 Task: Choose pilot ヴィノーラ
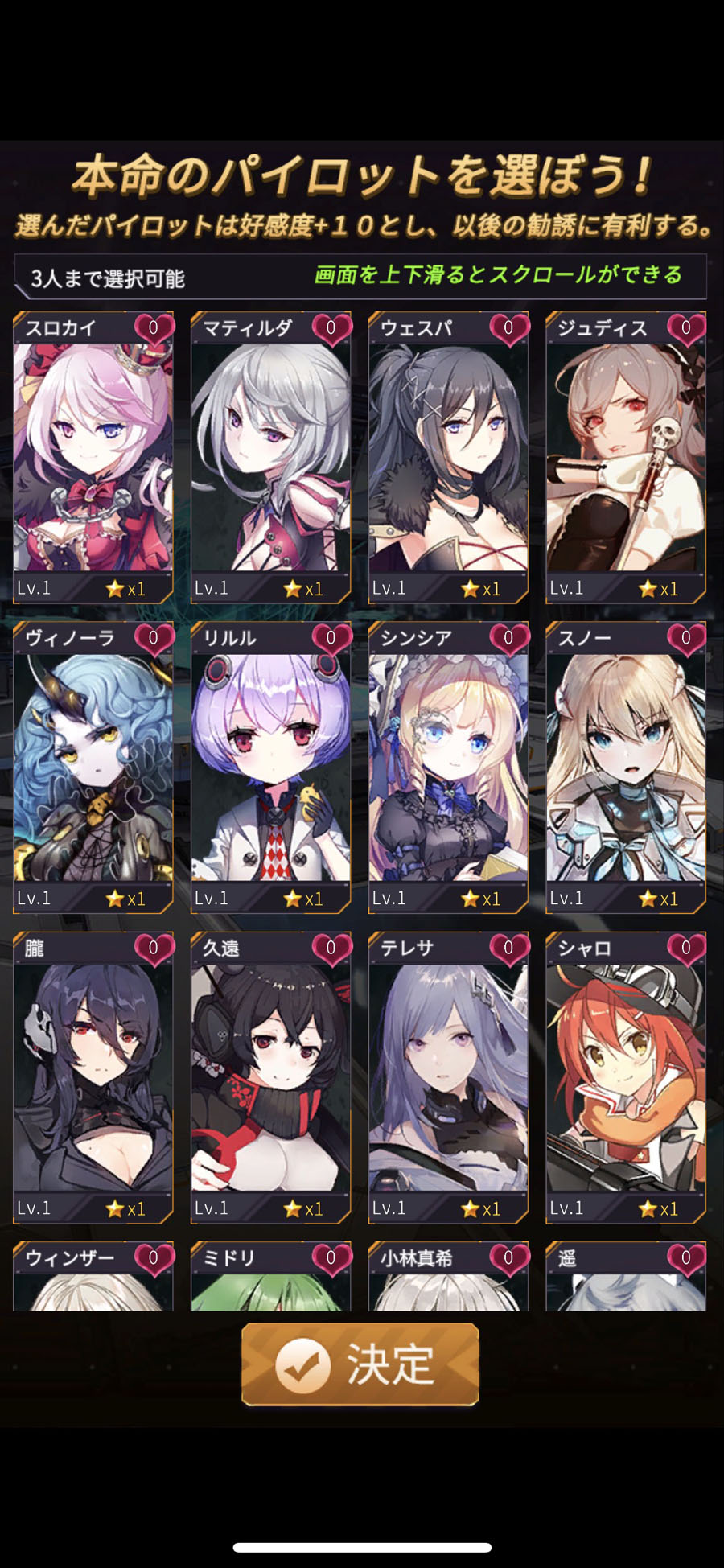pos(93,767)
